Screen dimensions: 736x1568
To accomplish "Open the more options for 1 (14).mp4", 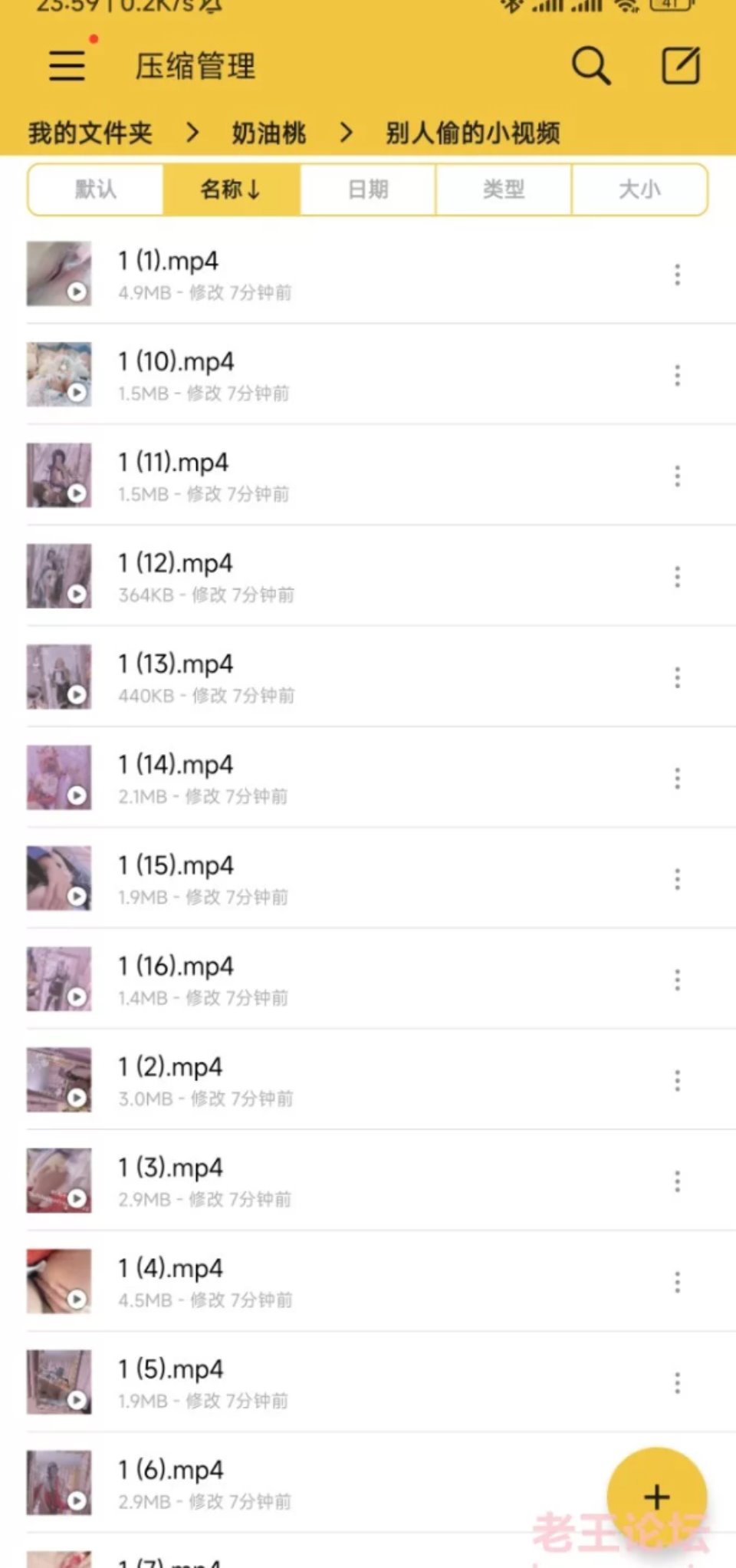I will [677, 778].
